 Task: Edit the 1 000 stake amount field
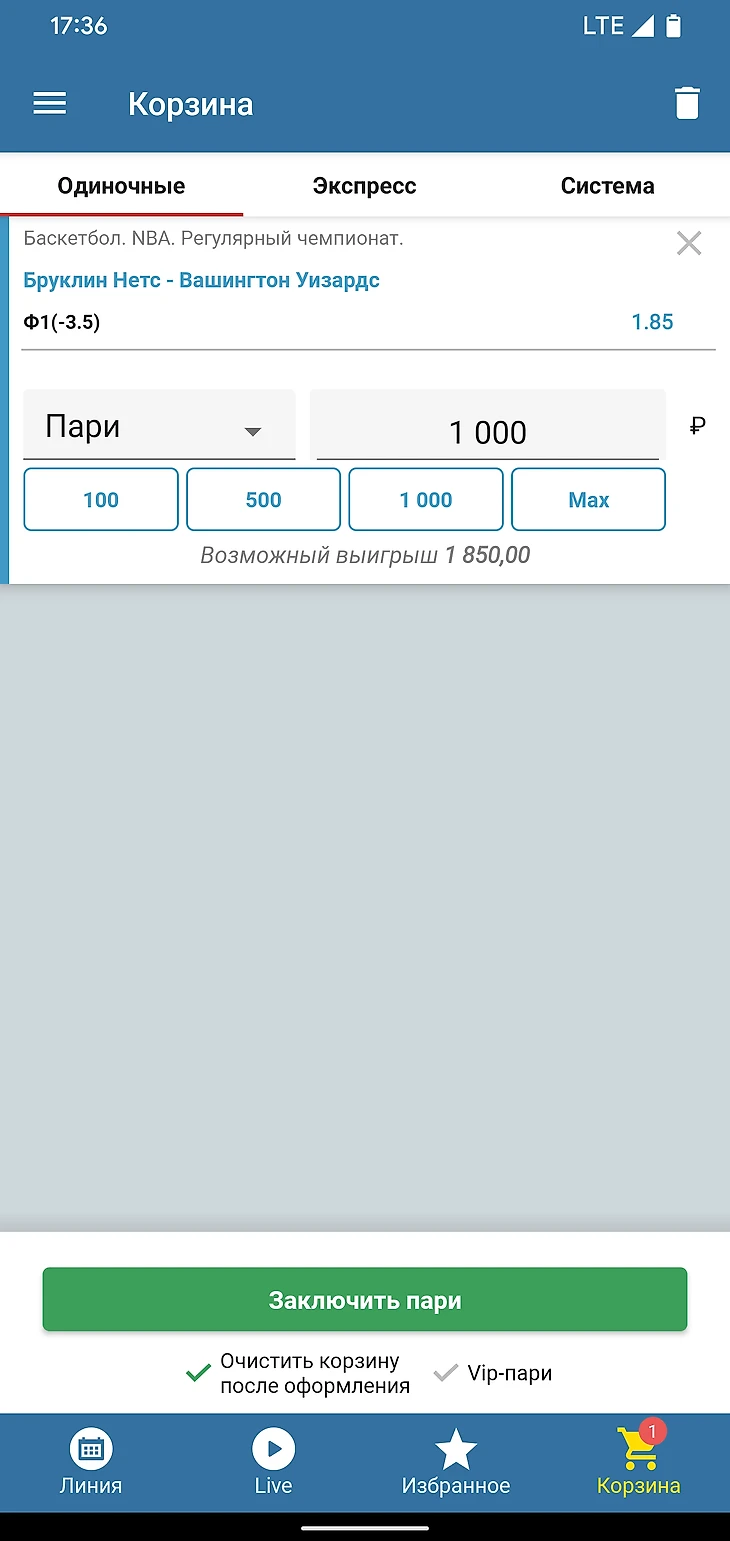[x=487, y=432]
